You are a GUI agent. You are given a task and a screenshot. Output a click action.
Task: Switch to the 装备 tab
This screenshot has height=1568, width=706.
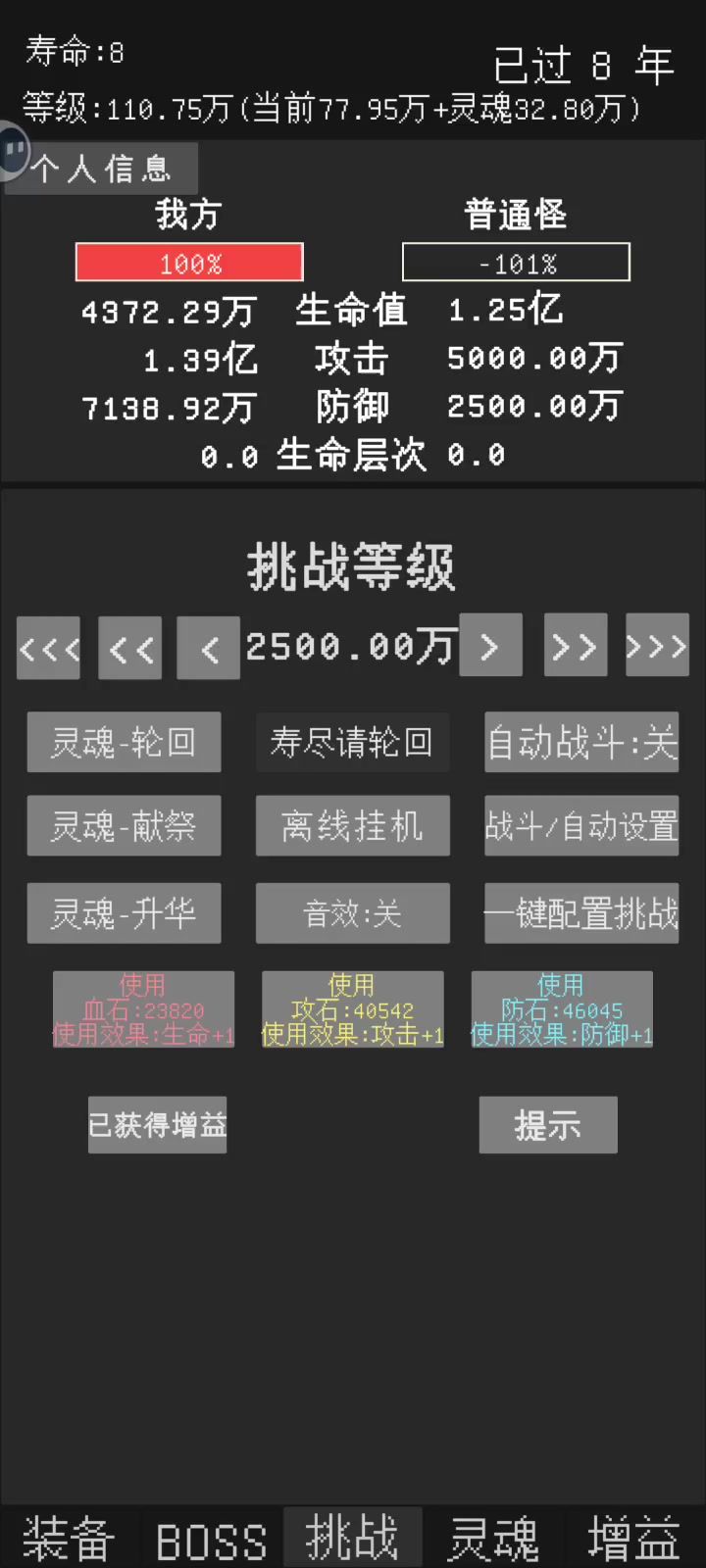click(x=69, y=1539)
